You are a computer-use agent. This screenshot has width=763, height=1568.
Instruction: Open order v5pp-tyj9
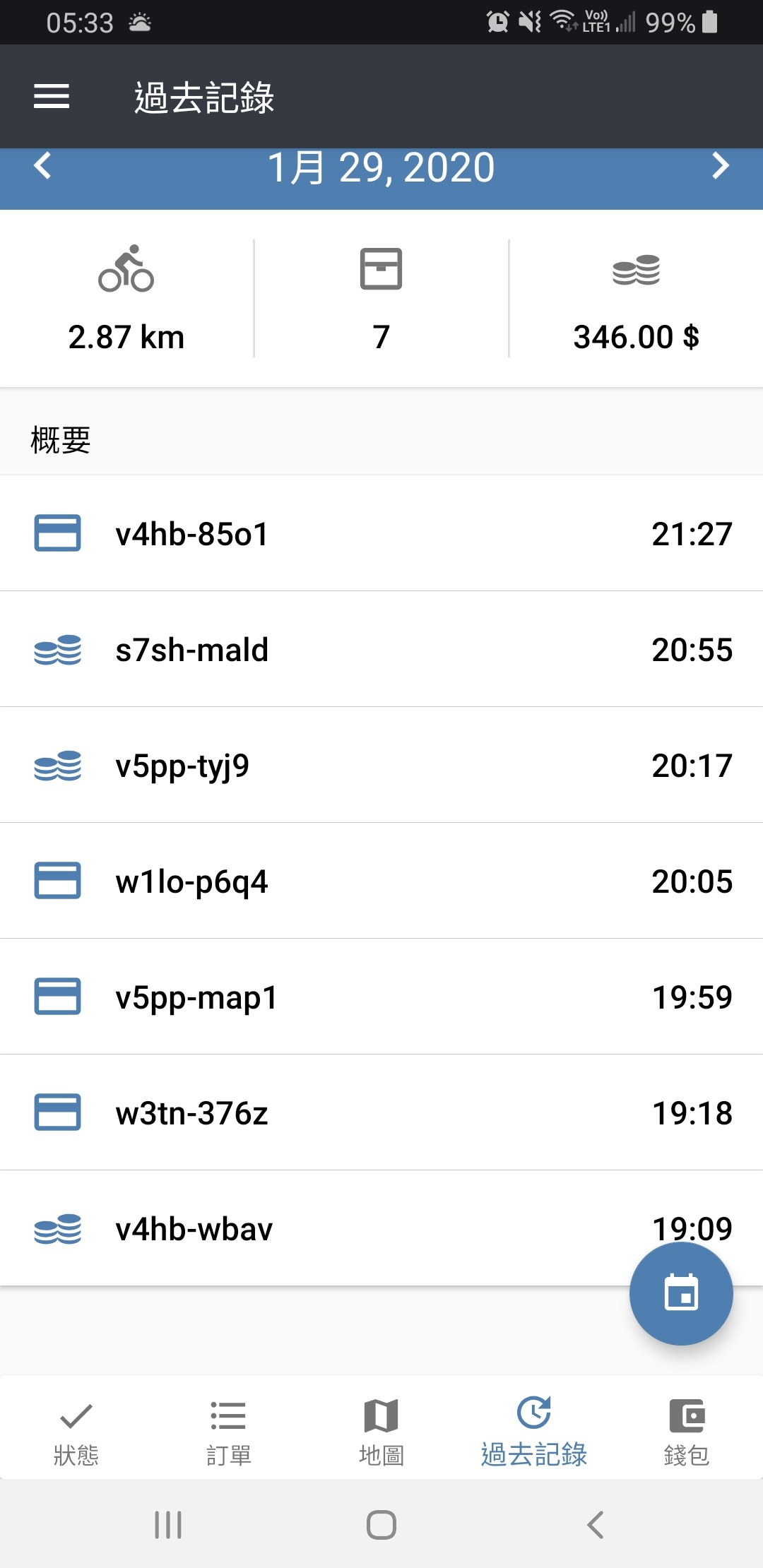click(x=381, y=765)
